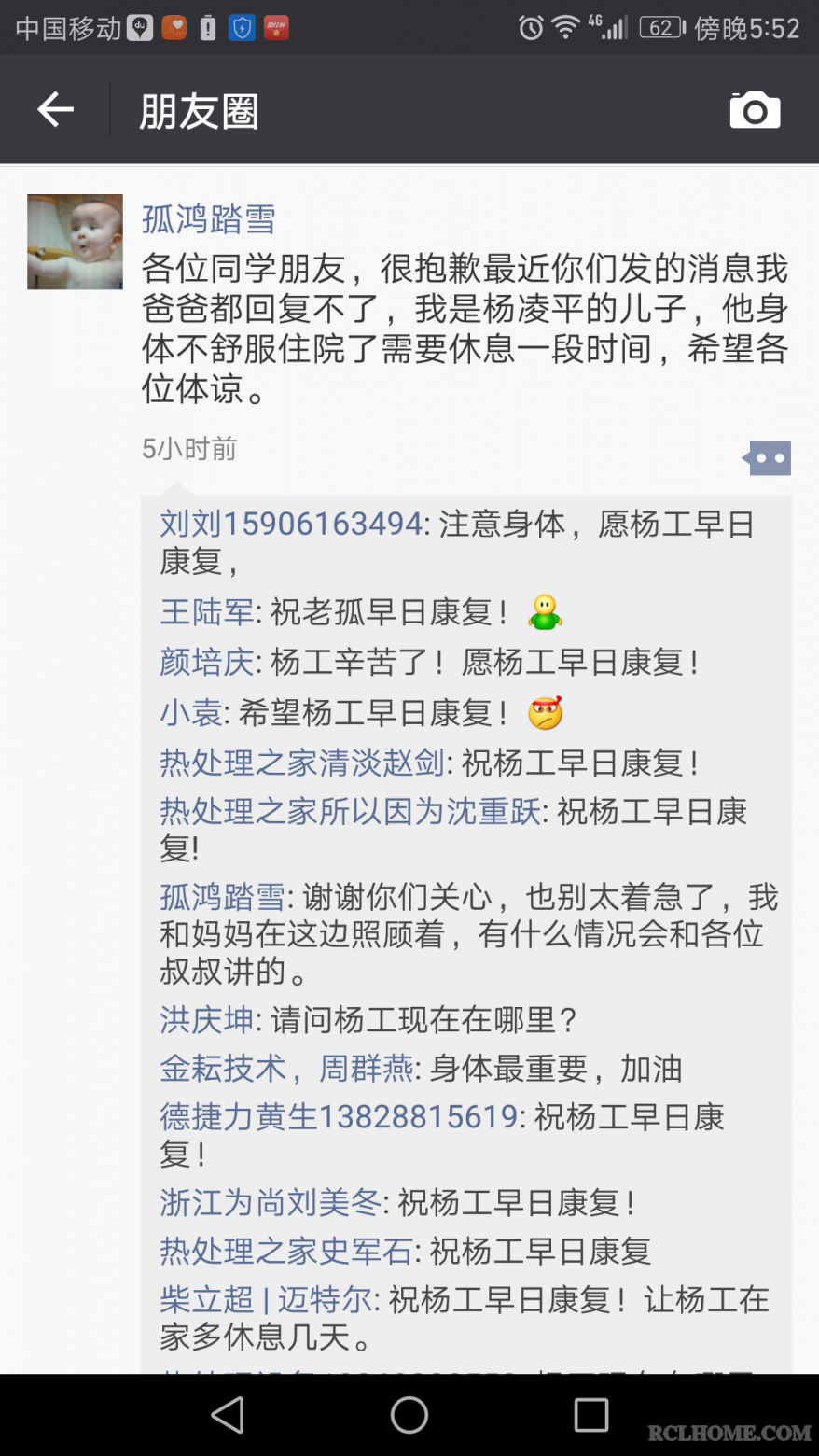Open 热处理之家所以因为沈重跃's profile
This screenshot has height=1456, width=819.
coord(350,812)
